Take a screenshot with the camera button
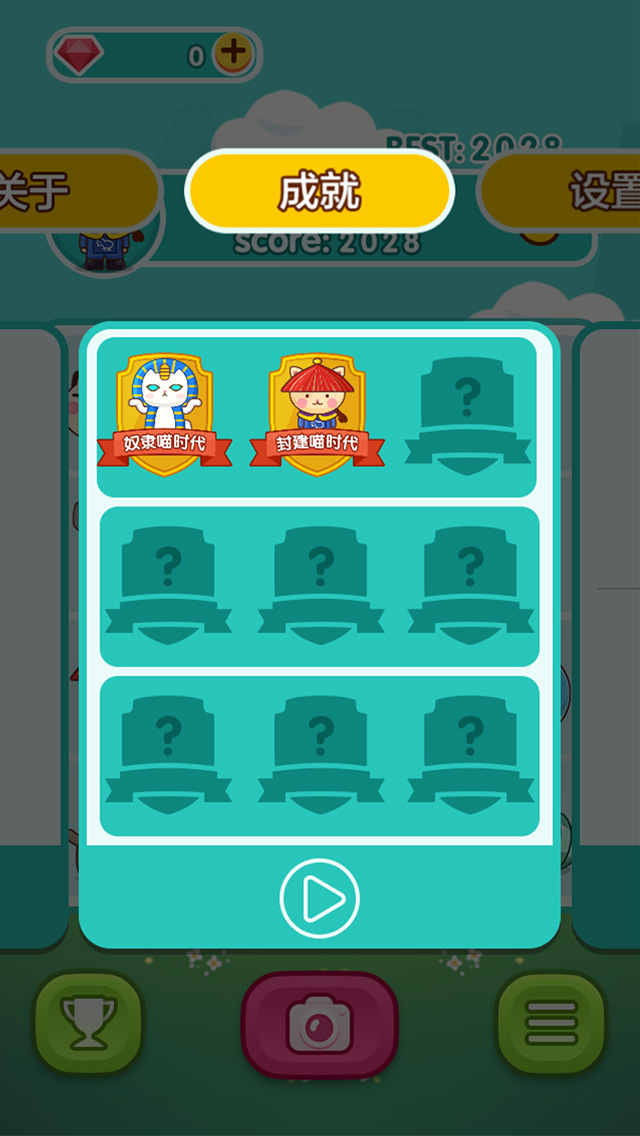Viewport: 640px width, 1136px height. coord(319,1024)
